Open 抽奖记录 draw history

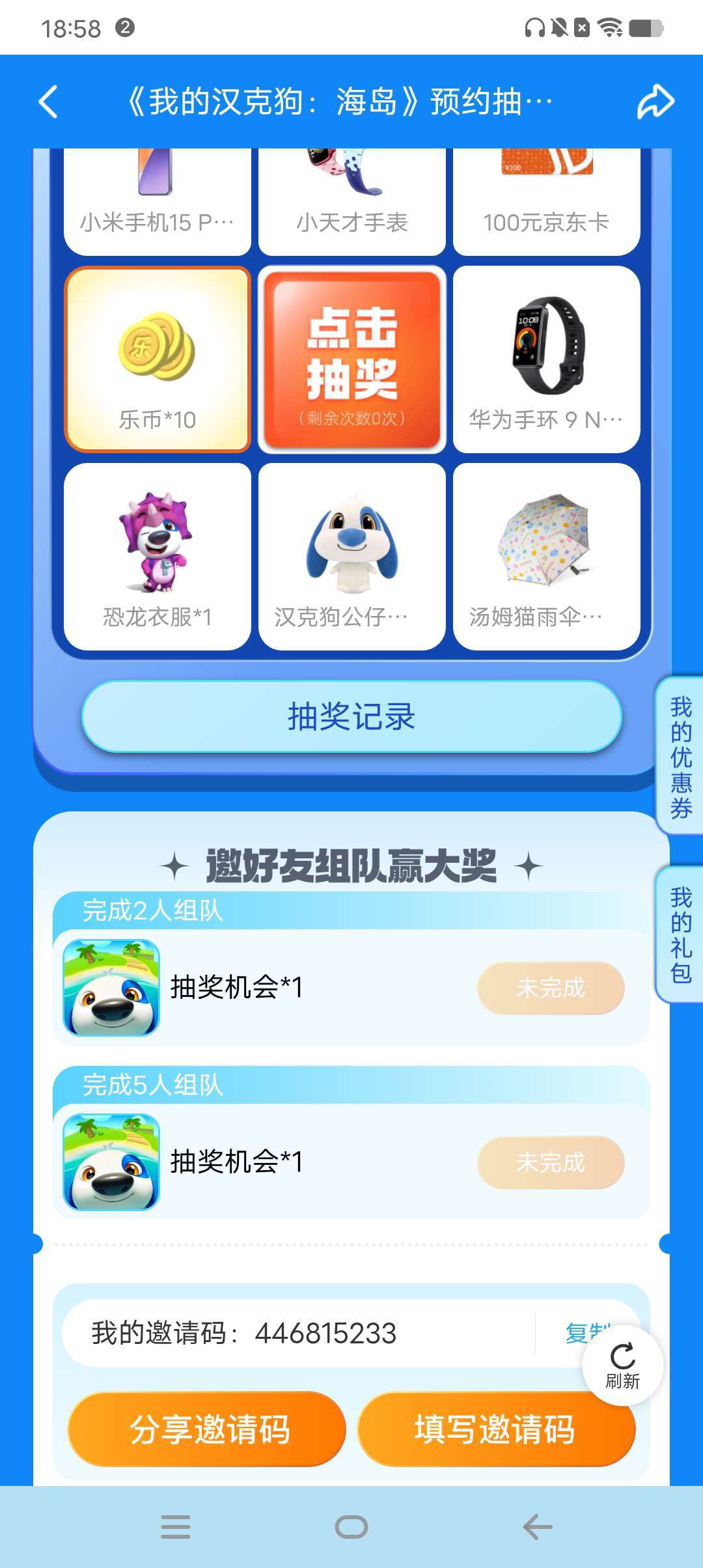pos(351,717)
